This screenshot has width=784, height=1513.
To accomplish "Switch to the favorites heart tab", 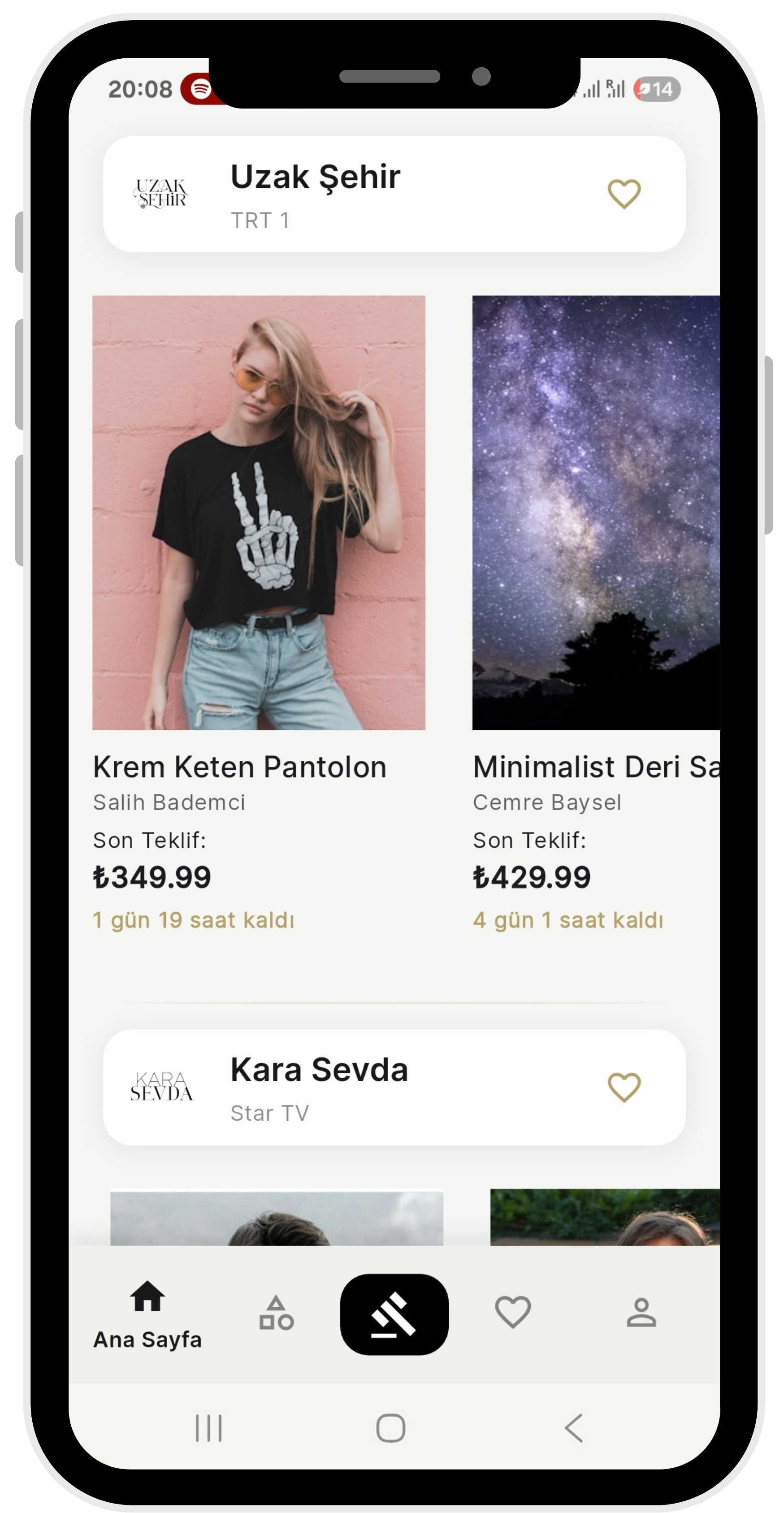I will coord(513,1312).
